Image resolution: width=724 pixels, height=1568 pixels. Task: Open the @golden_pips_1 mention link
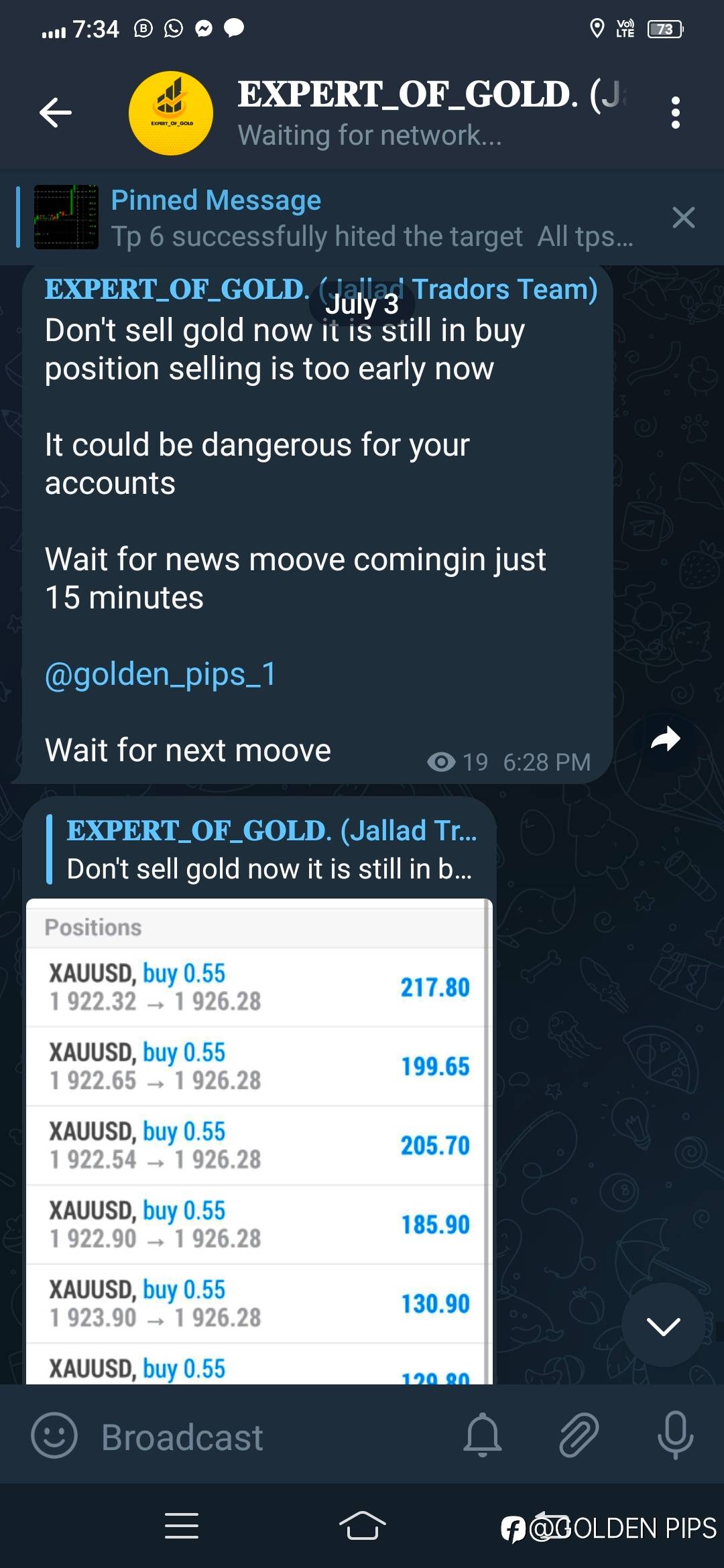(x=160, y=673)
